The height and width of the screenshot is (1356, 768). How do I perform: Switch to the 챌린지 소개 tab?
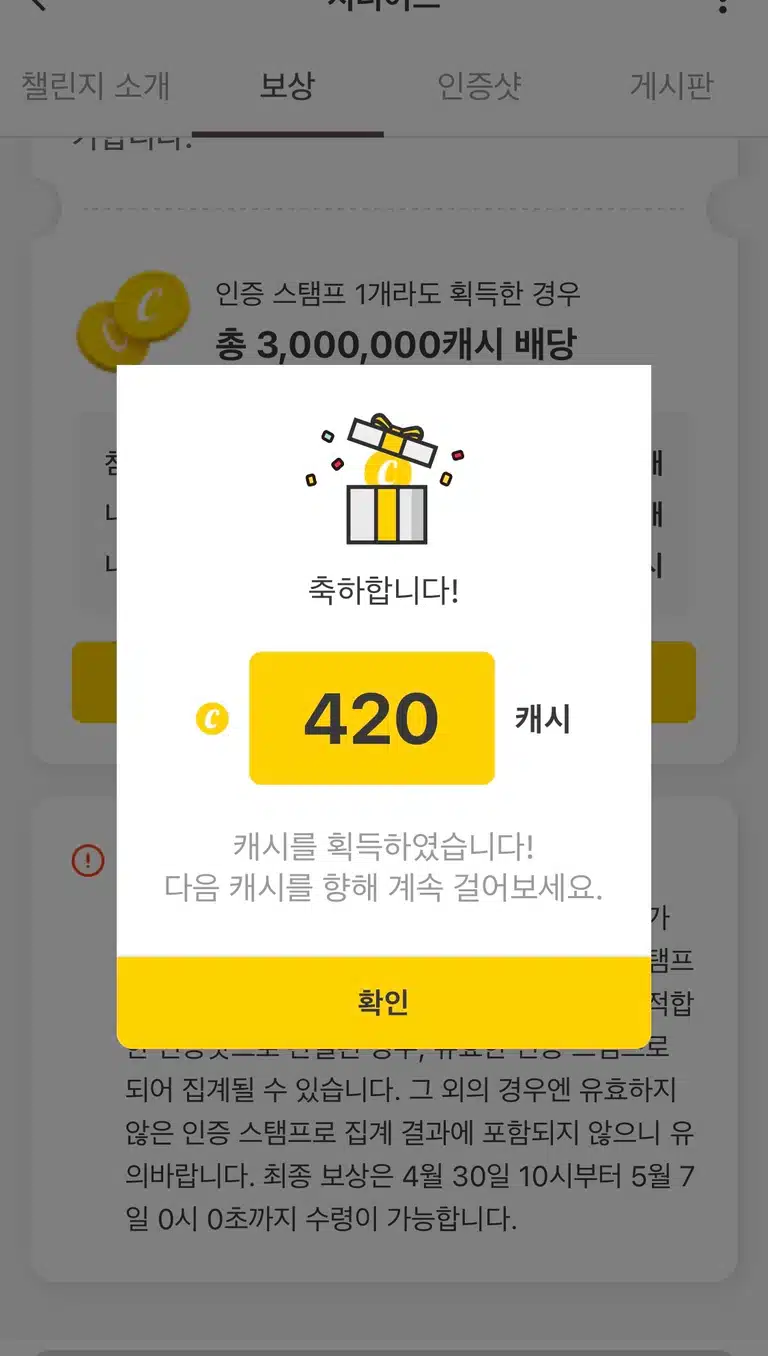(96, 86)
